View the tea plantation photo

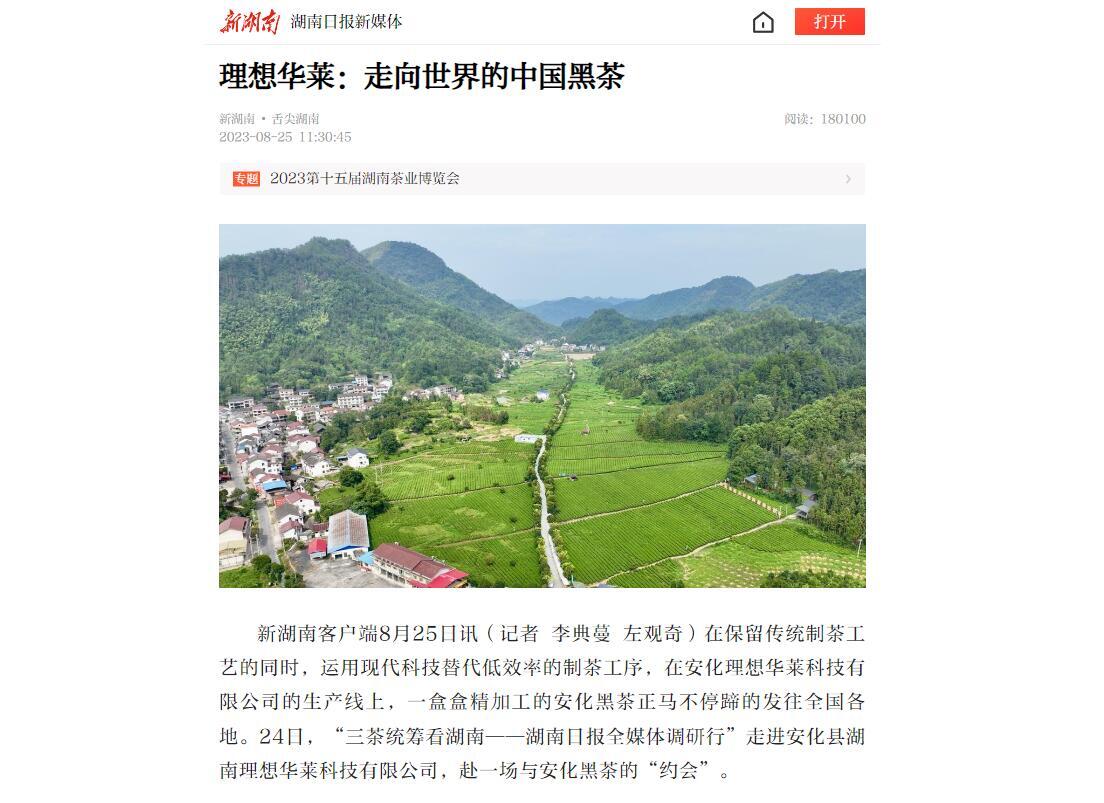542,405
